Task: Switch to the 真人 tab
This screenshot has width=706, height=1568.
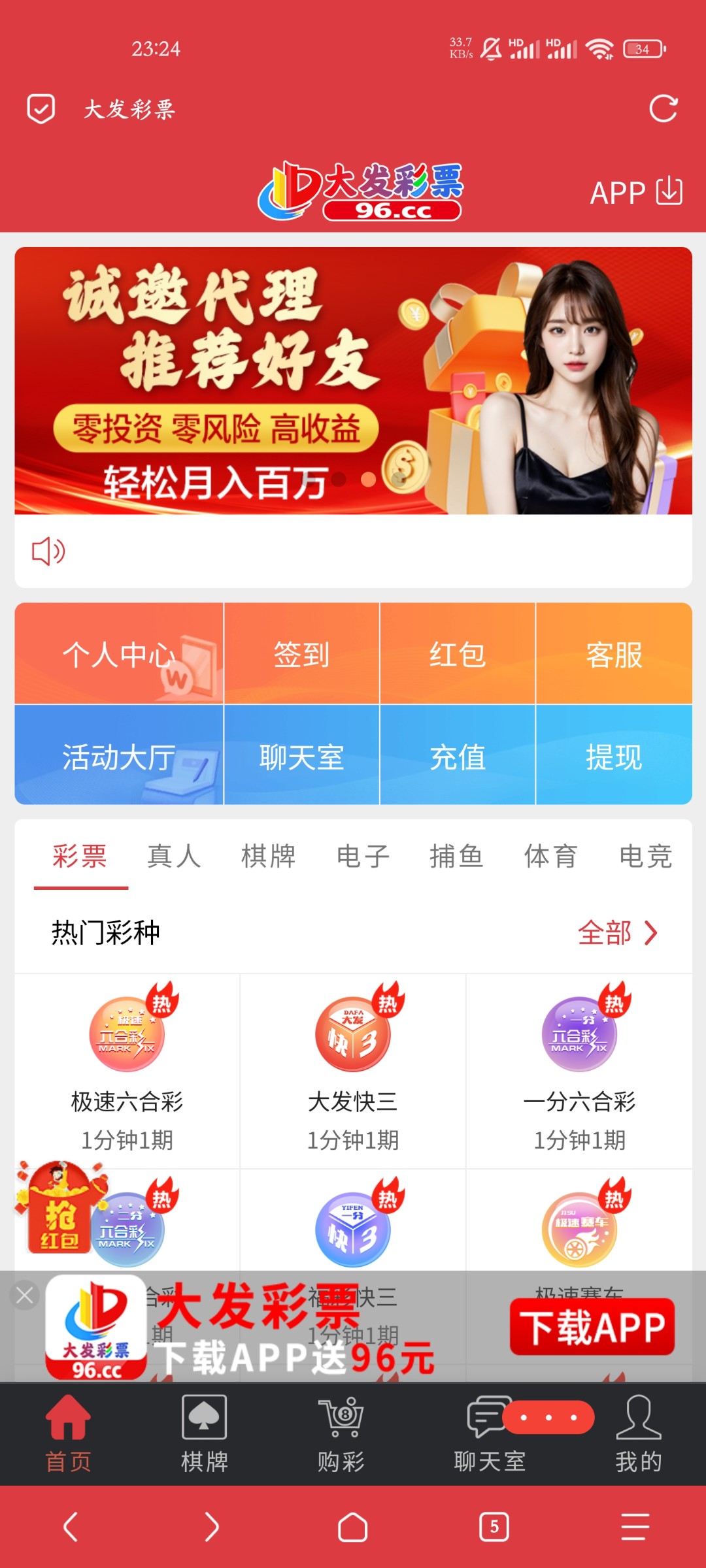Action: point(174,856)
